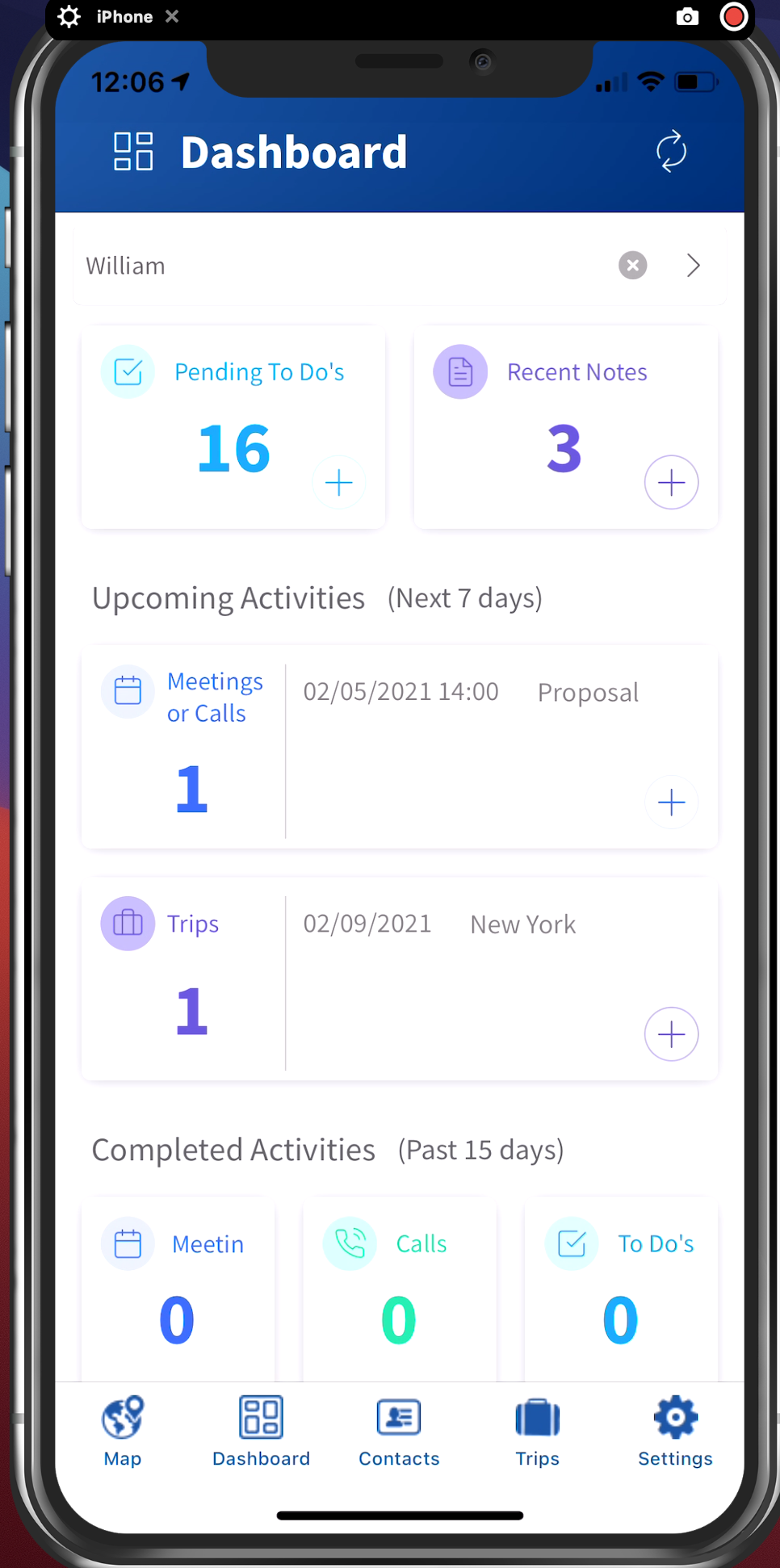The height and width of the screenshot is (1568, 780).
Task: Add a new recent note
Action: tap(671, 483)
